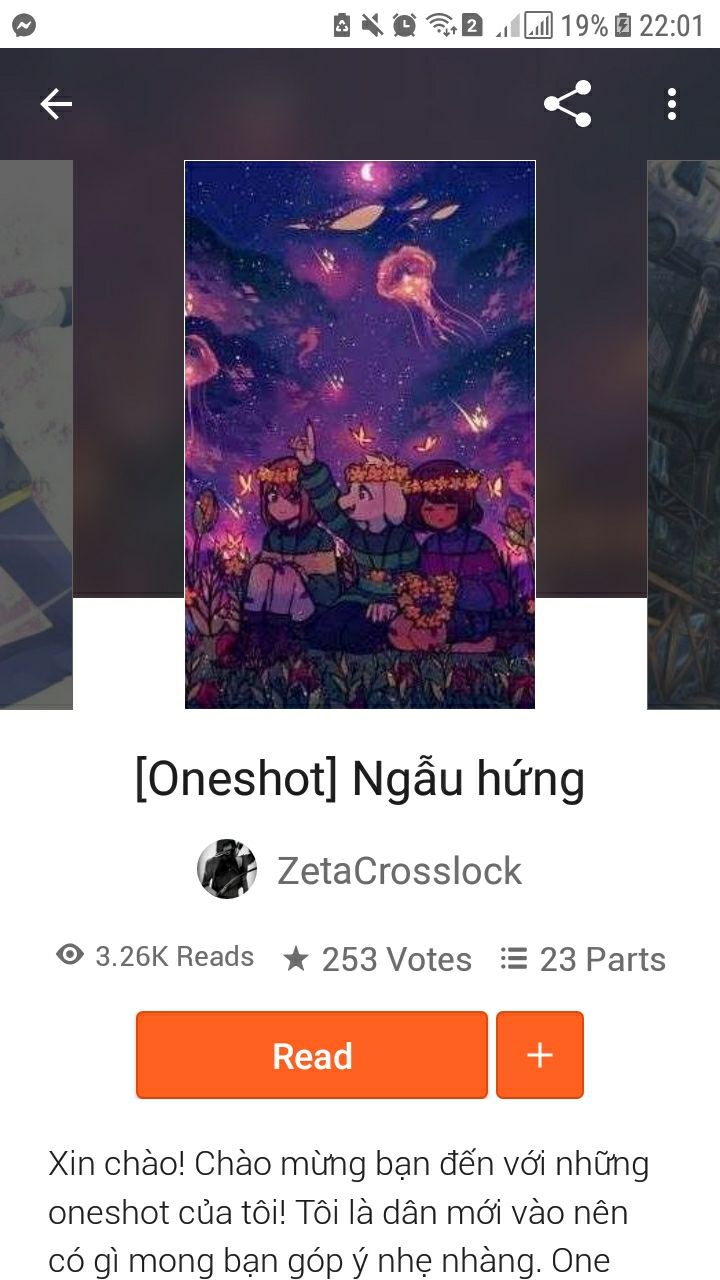View the 23 Parts table of contents
The width and height of the screenshot is (720, 1280).
[x=583, y=959]
